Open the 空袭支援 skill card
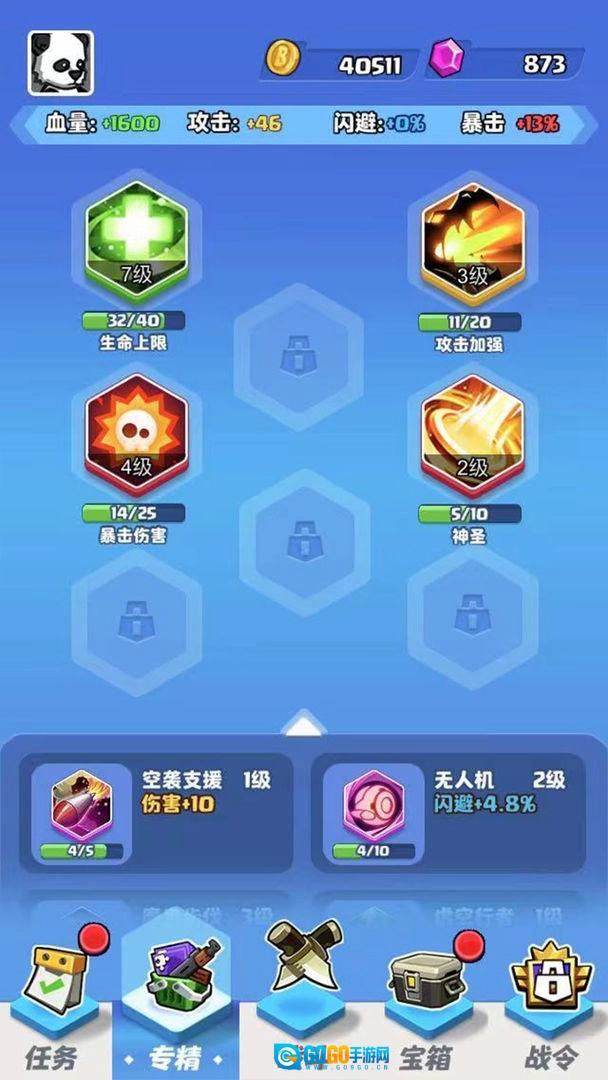608x1080 pixels. click(x=160, y=812)
